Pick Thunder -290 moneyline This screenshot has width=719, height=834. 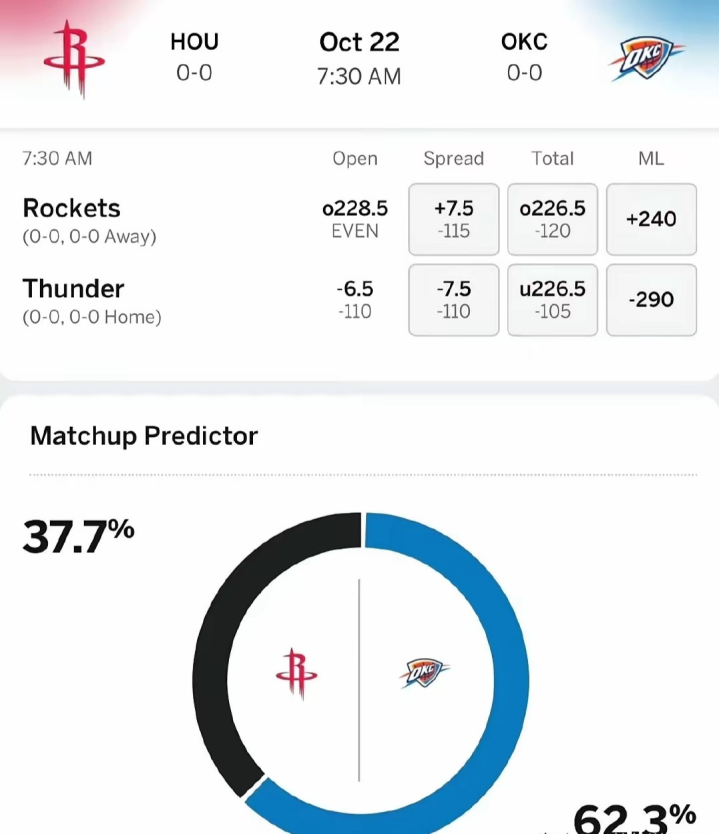point(651,299)
